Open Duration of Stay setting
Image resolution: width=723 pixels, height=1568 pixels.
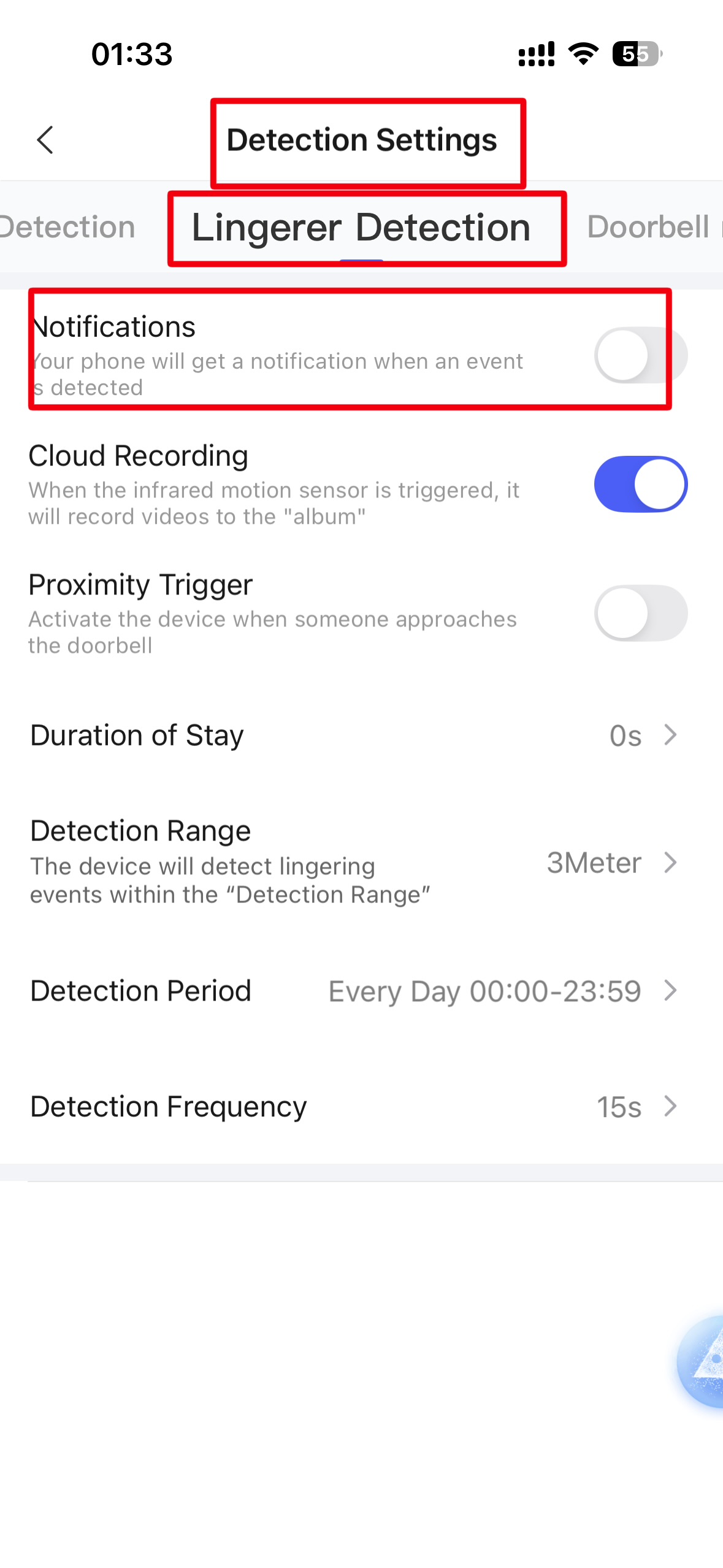356,735
